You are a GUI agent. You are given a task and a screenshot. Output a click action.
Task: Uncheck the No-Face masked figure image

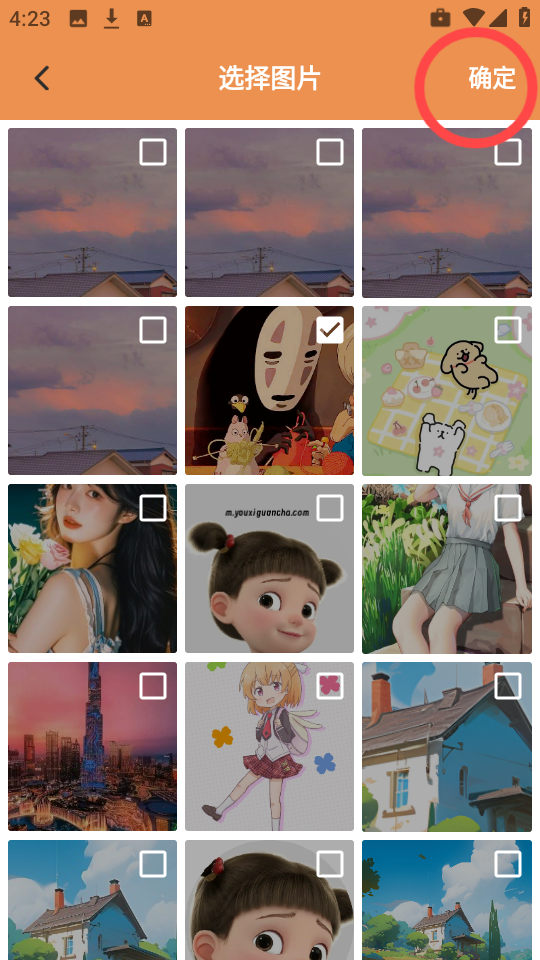[330, 330]
